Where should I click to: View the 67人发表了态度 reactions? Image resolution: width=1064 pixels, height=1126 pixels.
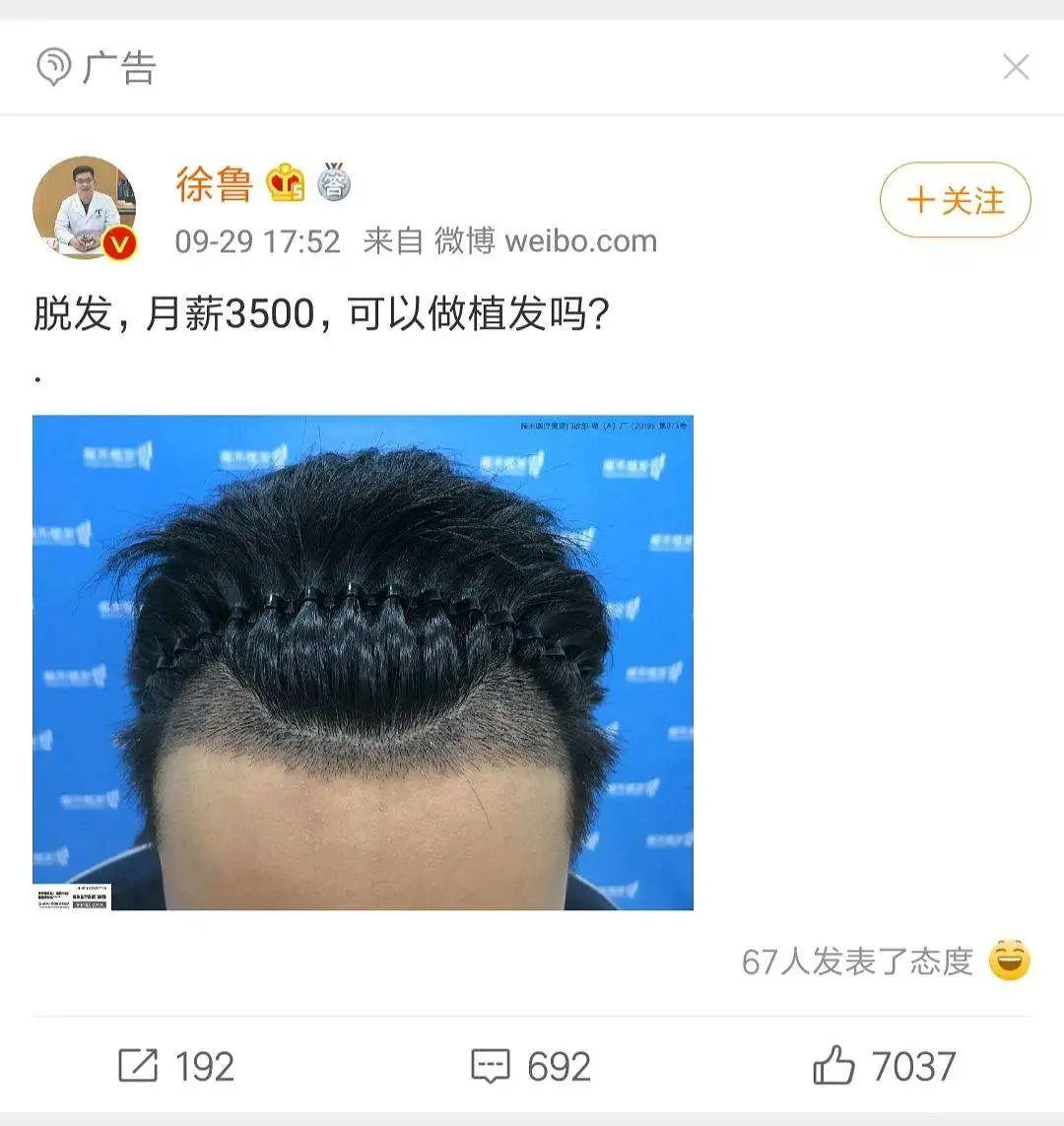(886, 960)
